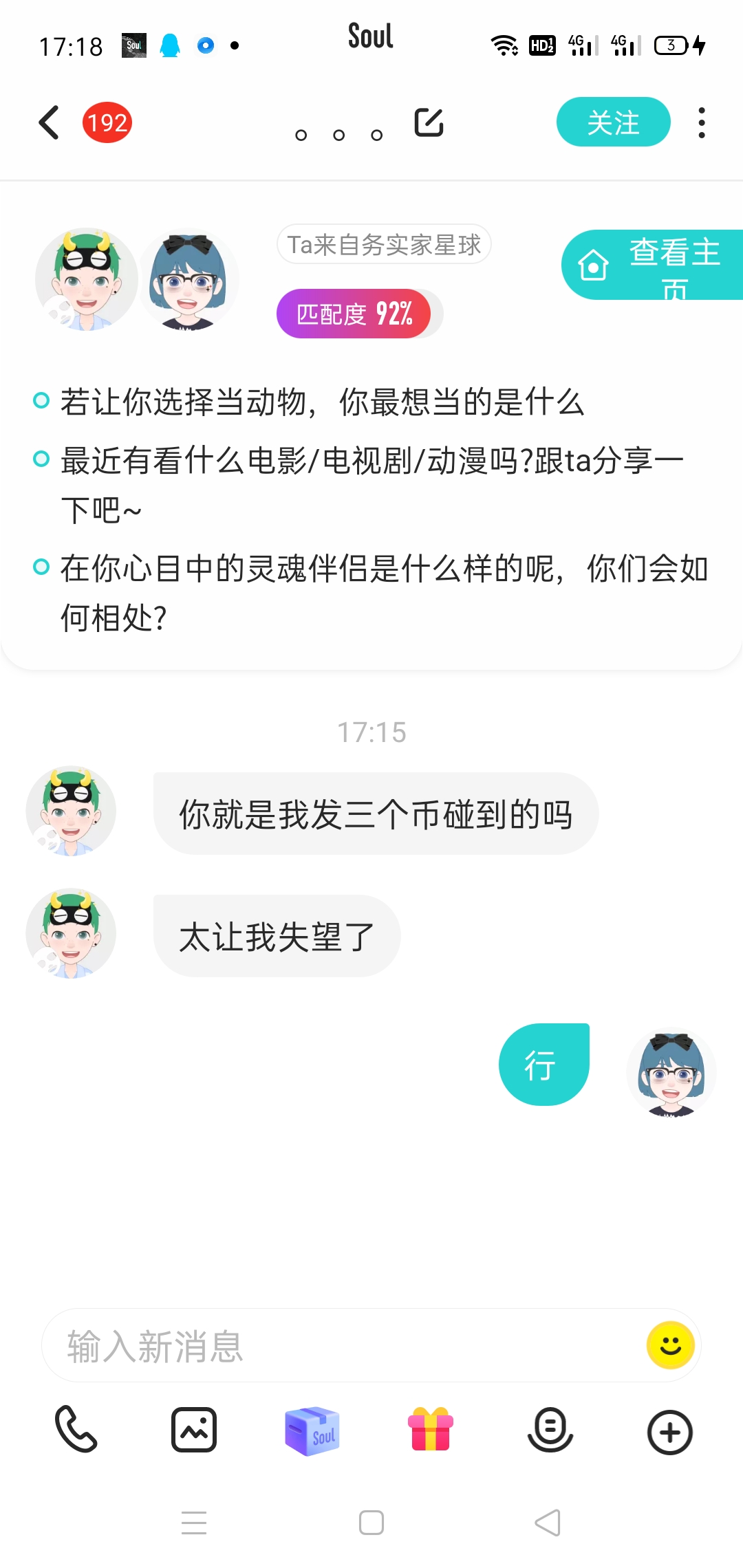Open the sender's avatar beside 太让我失望了

pyautogui.click(x=71, y=933)
